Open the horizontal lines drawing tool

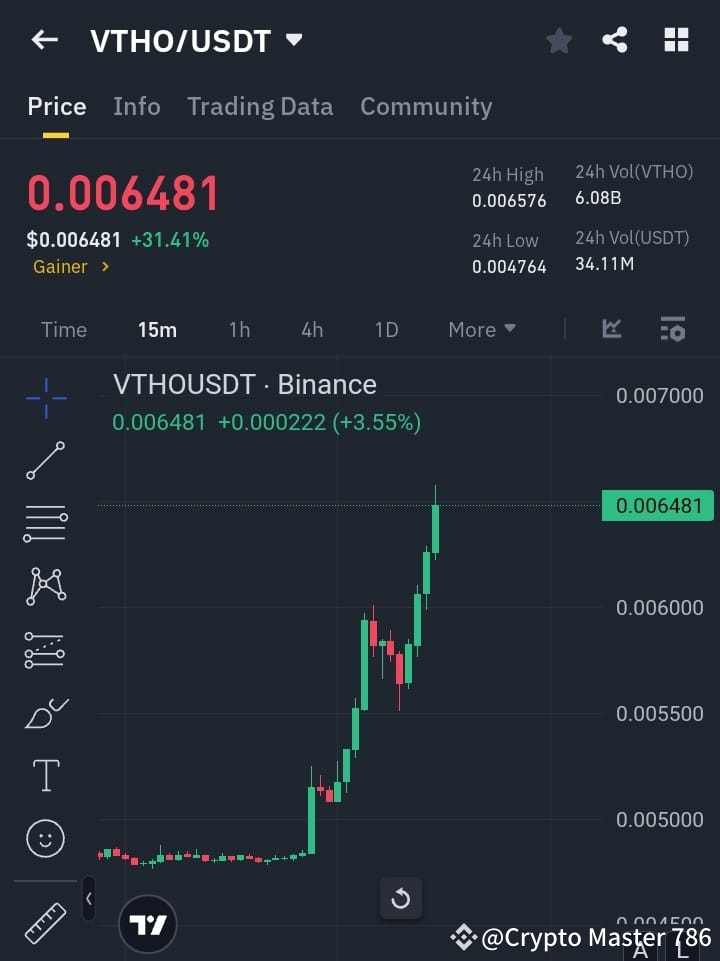coord(45,524)
